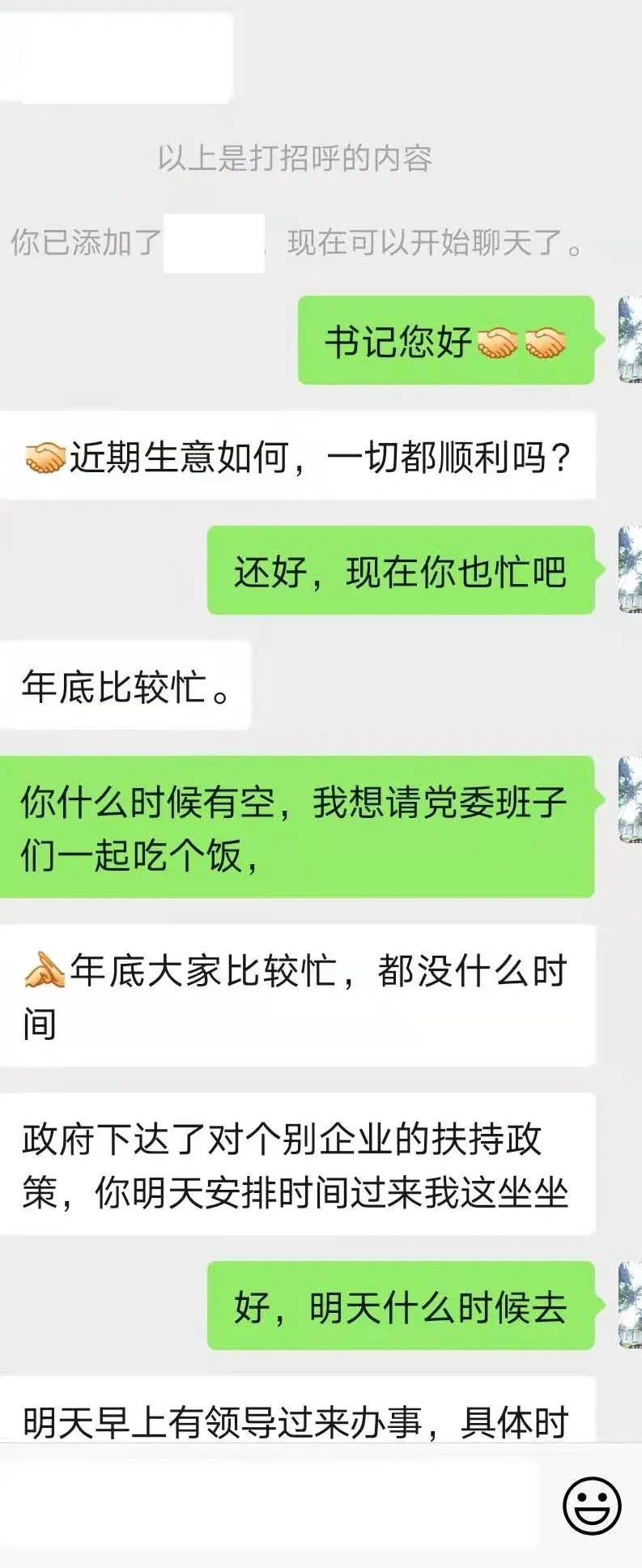Open the emoji picker smiley icon

[x=592, y=1506]
